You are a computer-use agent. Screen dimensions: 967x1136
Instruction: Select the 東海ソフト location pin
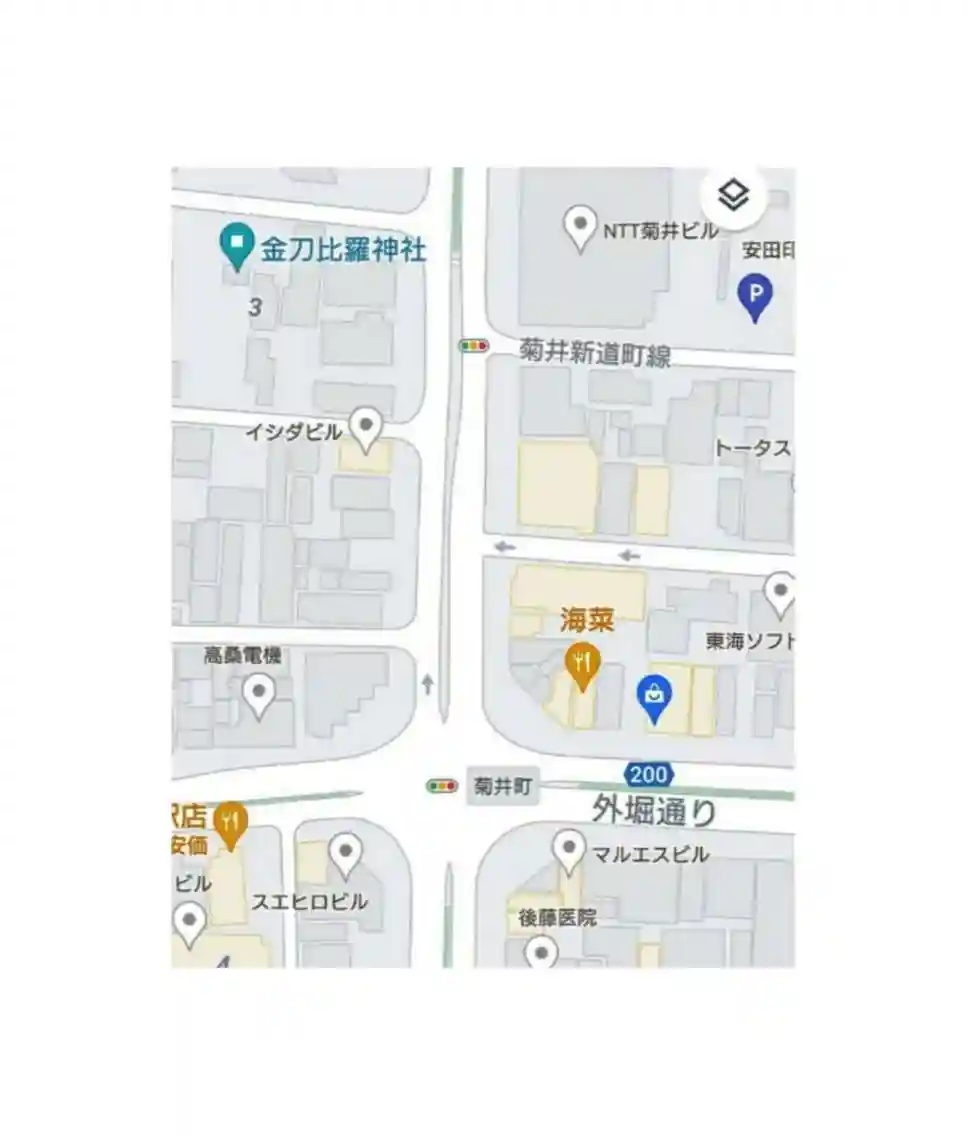pos(779,593)
